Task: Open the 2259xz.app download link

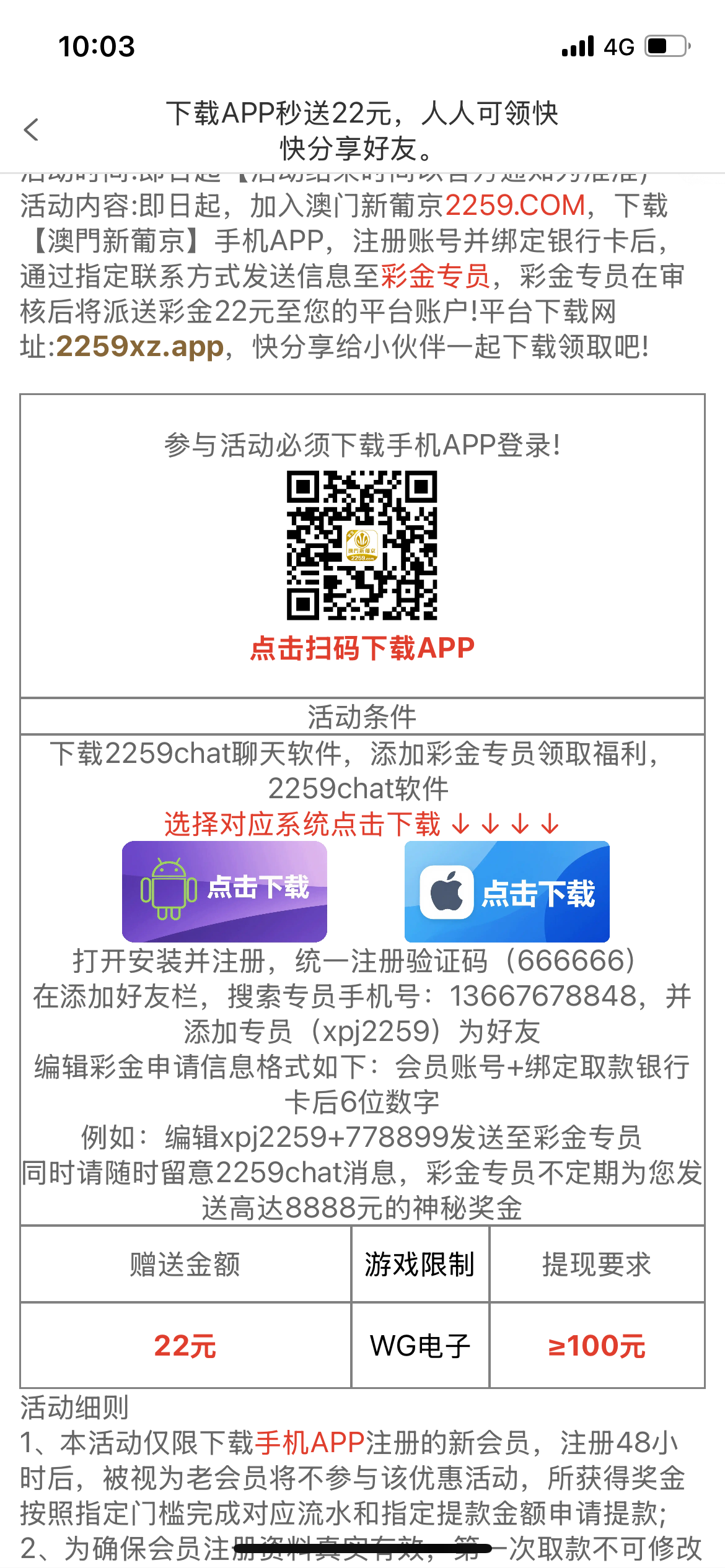Action: coord(139,347)
